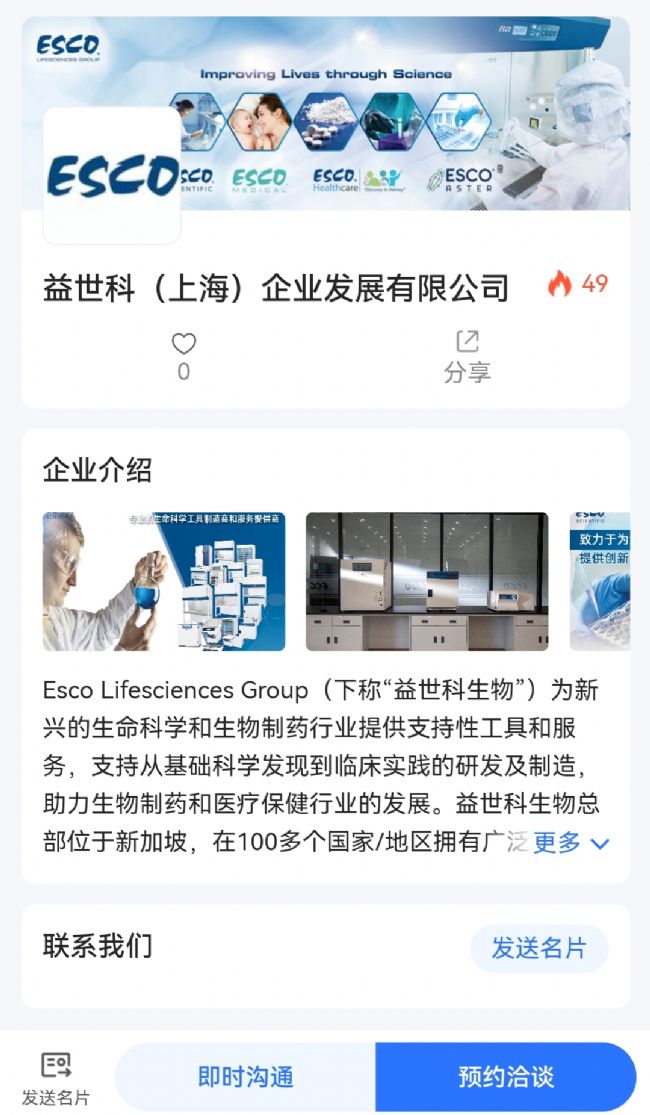Like the company with the heart icon
The width and height of the screenshot is (650, 1115).
(184, 345)
